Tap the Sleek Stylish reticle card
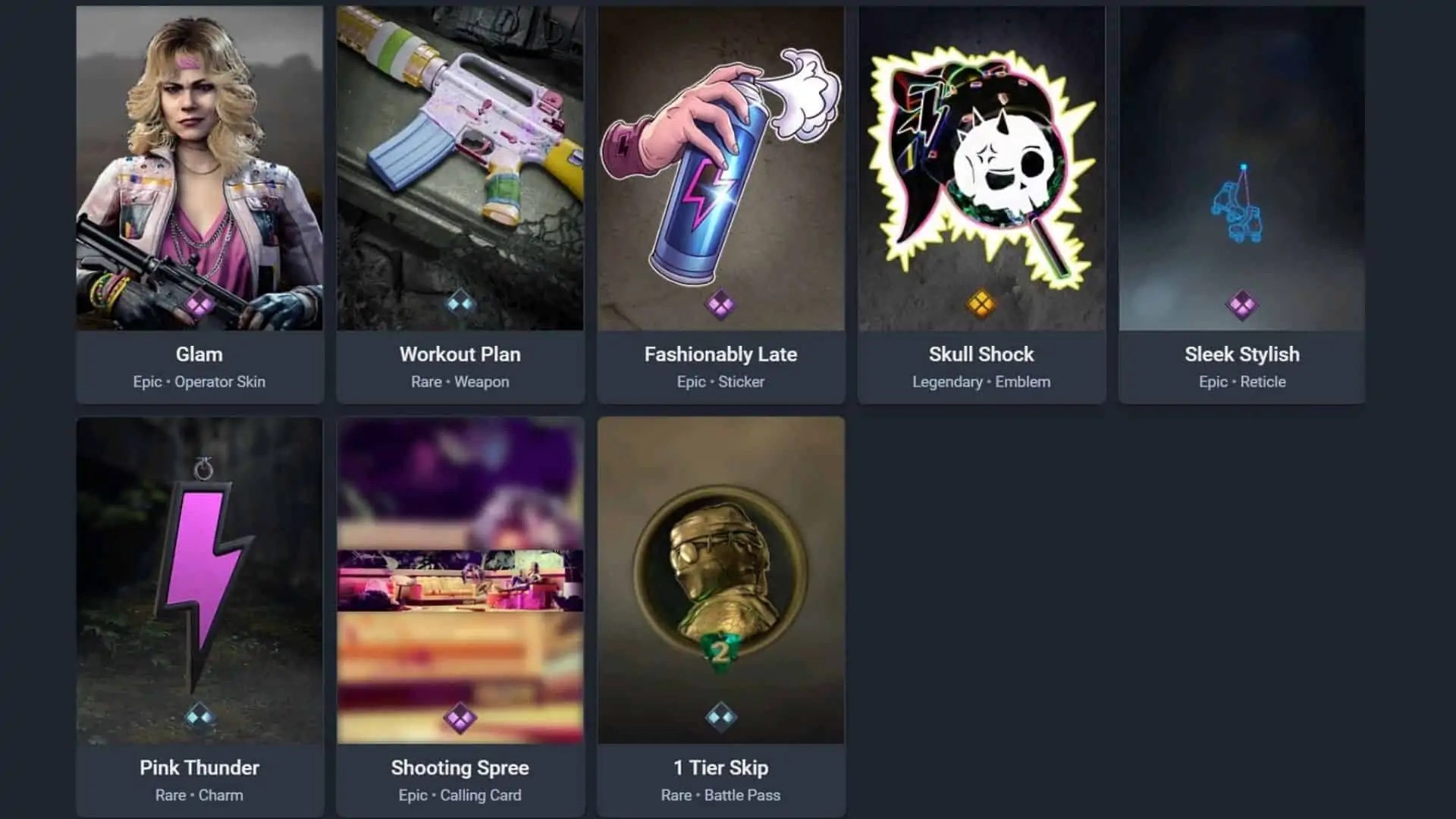This screenshot has height=819, width=1456. 1242,205
